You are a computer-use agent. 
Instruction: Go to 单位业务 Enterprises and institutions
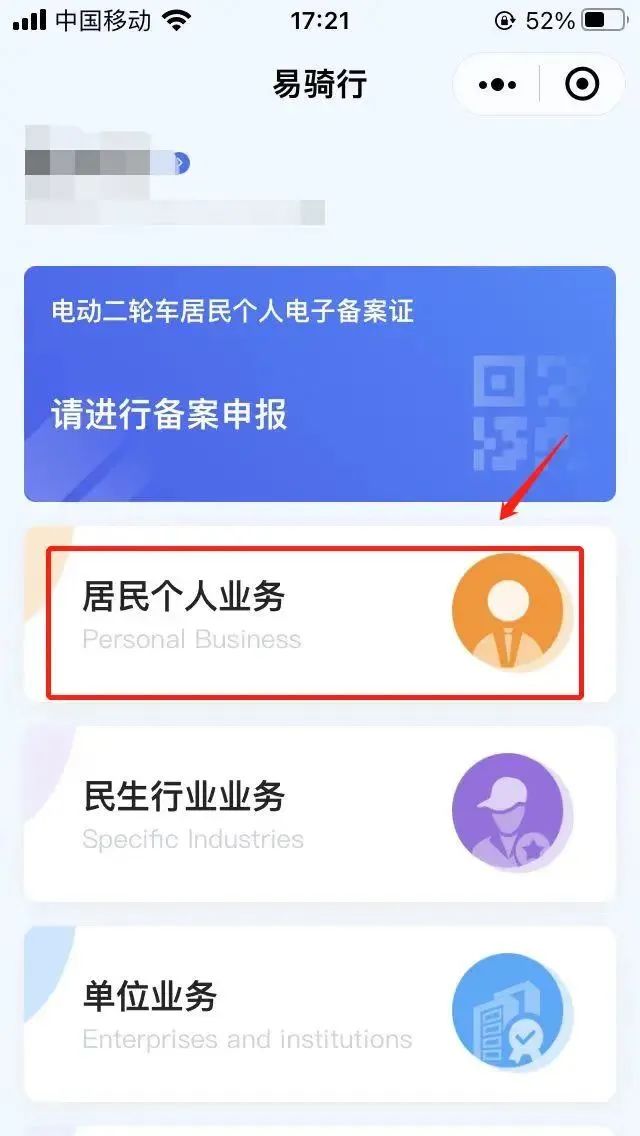(319, 1014)
